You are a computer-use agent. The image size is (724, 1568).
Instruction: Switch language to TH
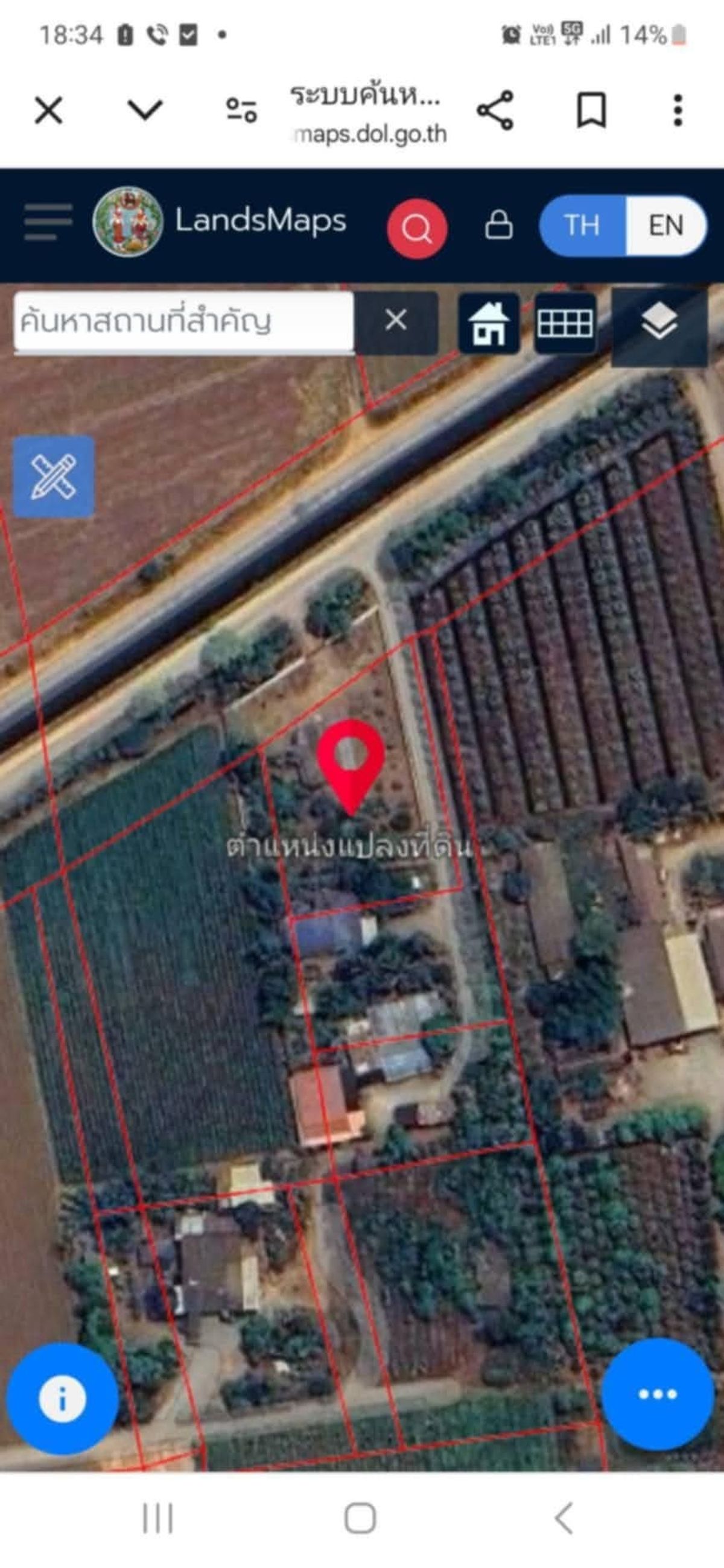[x=582, y=225]
